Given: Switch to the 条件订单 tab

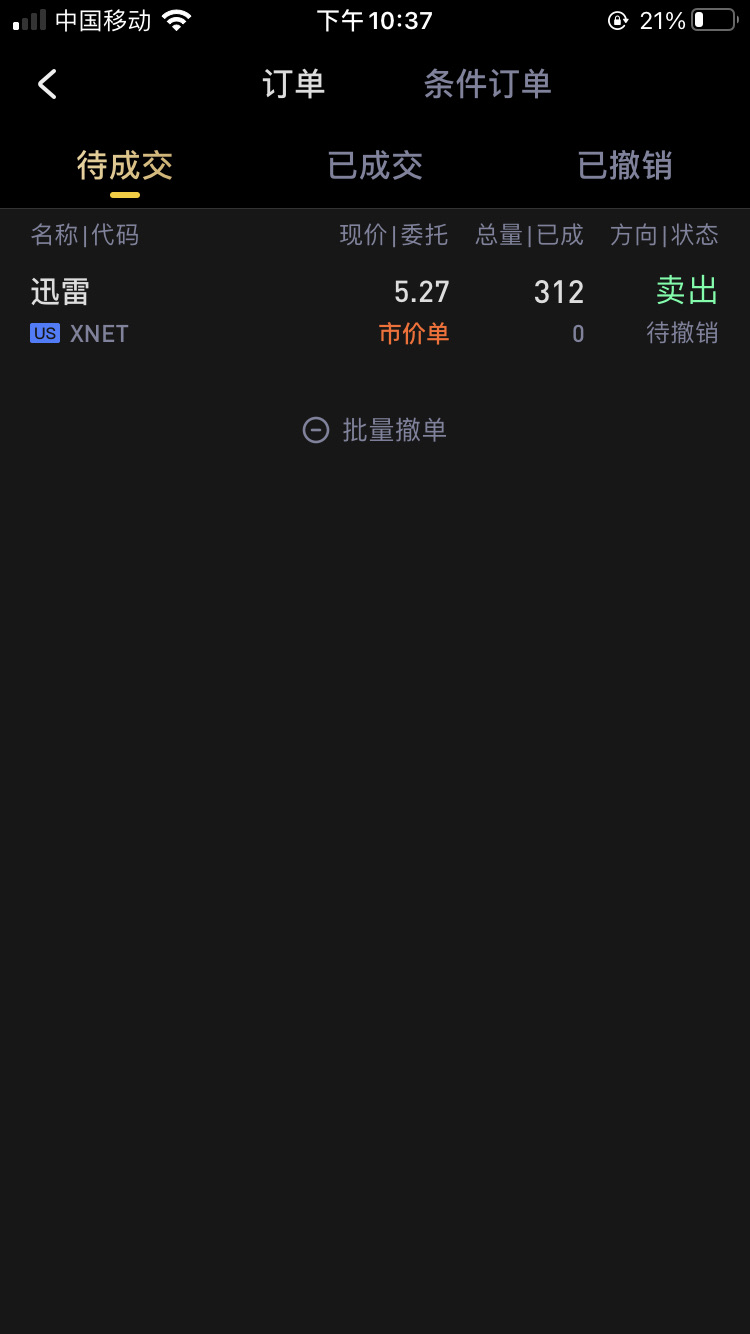Looking at the screenshot, I should (x=487, y=84).
